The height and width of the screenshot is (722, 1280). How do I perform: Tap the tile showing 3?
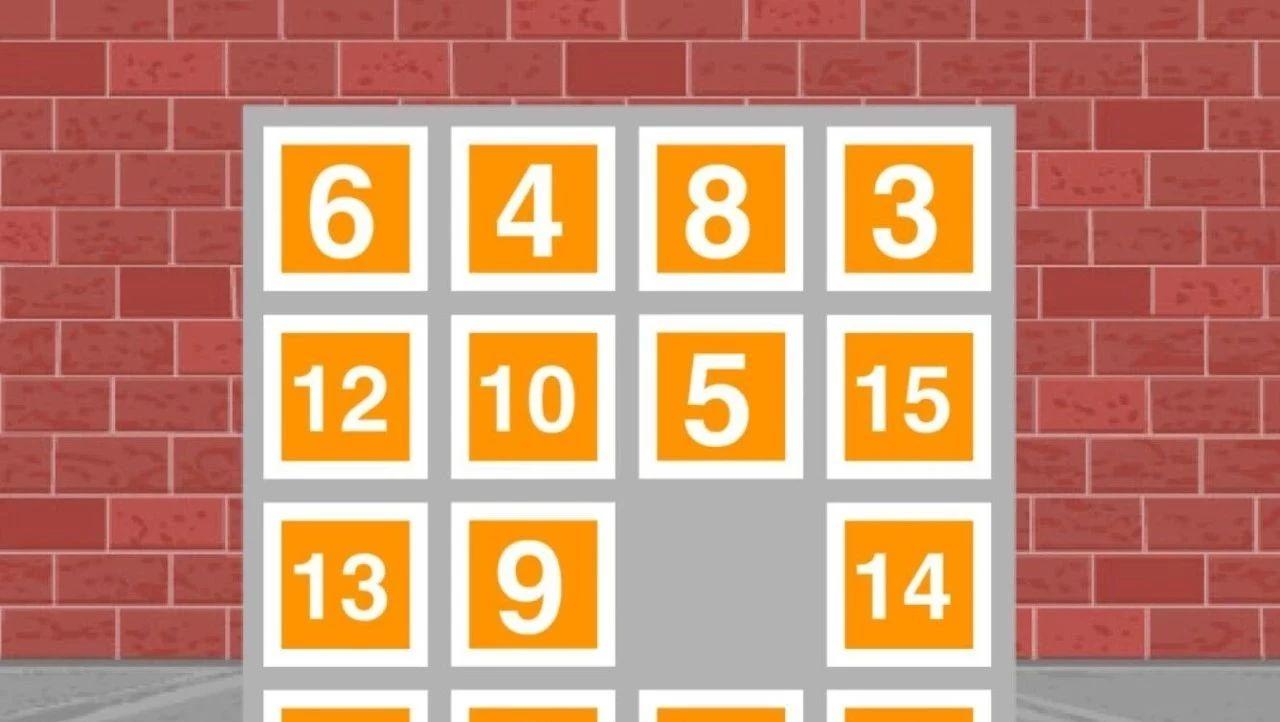coord(908,209)
